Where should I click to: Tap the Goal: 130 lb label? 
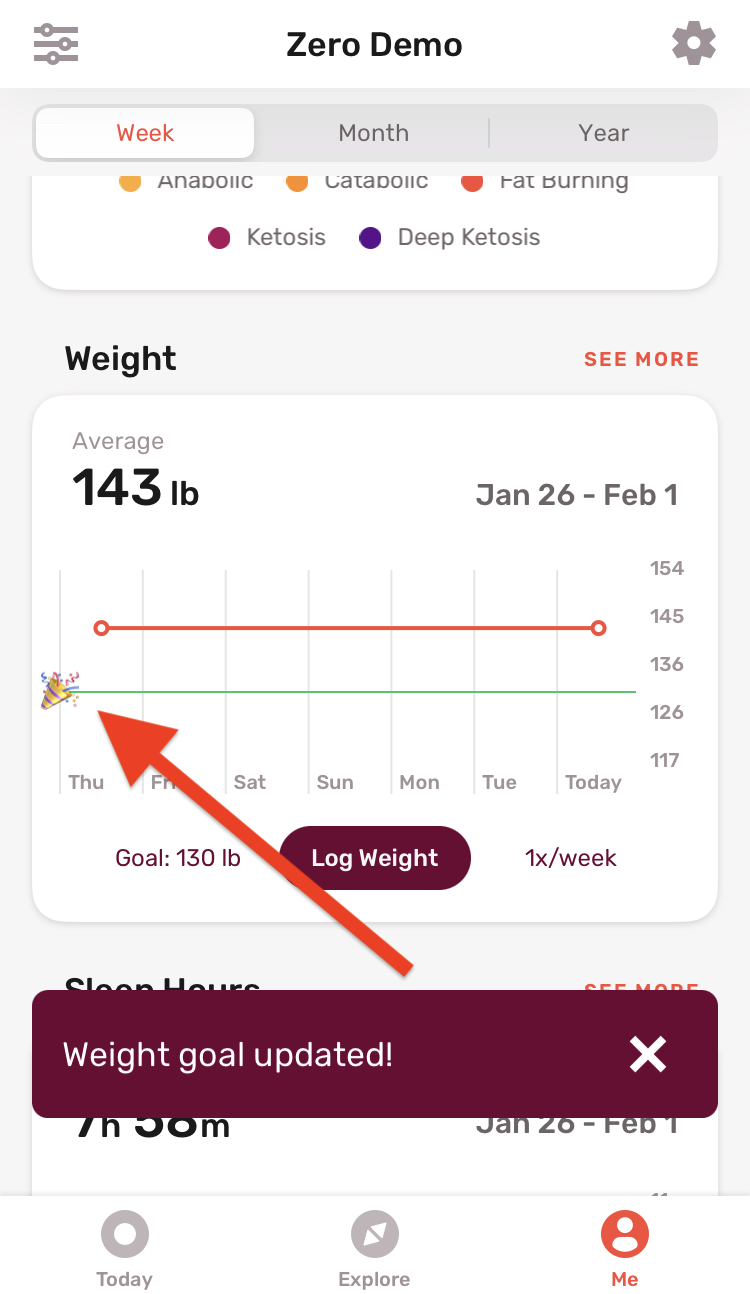(x=178, y=857)
